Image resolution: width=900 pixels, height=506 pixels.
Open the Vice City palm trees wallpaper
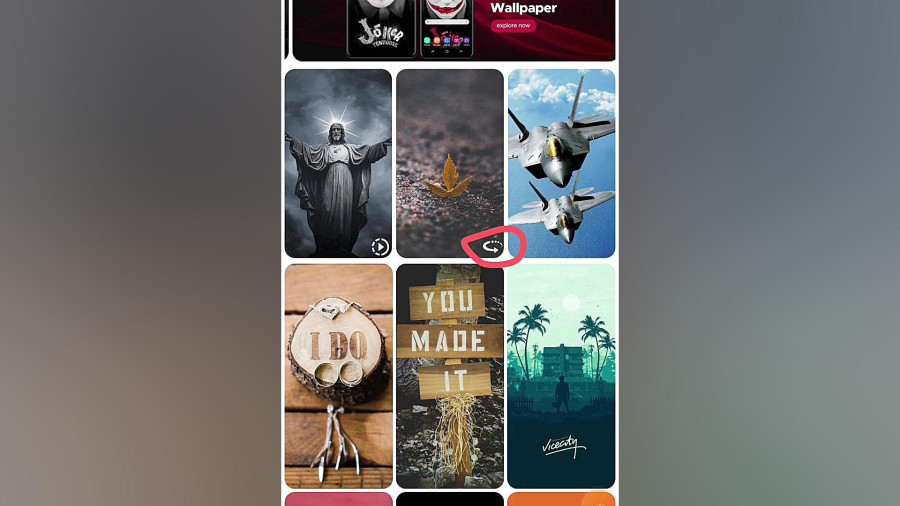click(561, 375)
